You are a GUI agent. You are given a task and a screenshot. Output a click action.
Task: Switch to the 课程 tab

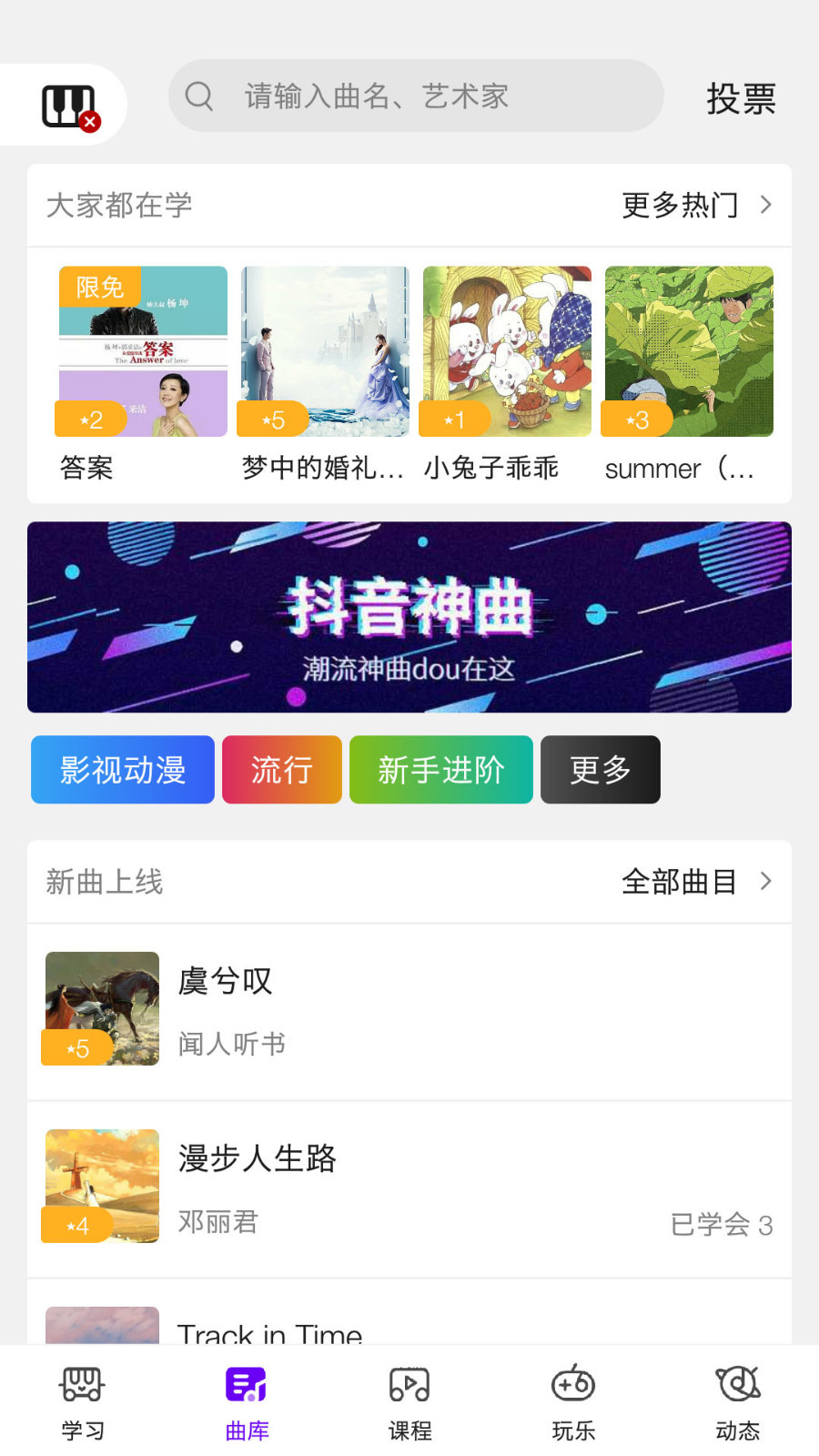coord(409,1402)
